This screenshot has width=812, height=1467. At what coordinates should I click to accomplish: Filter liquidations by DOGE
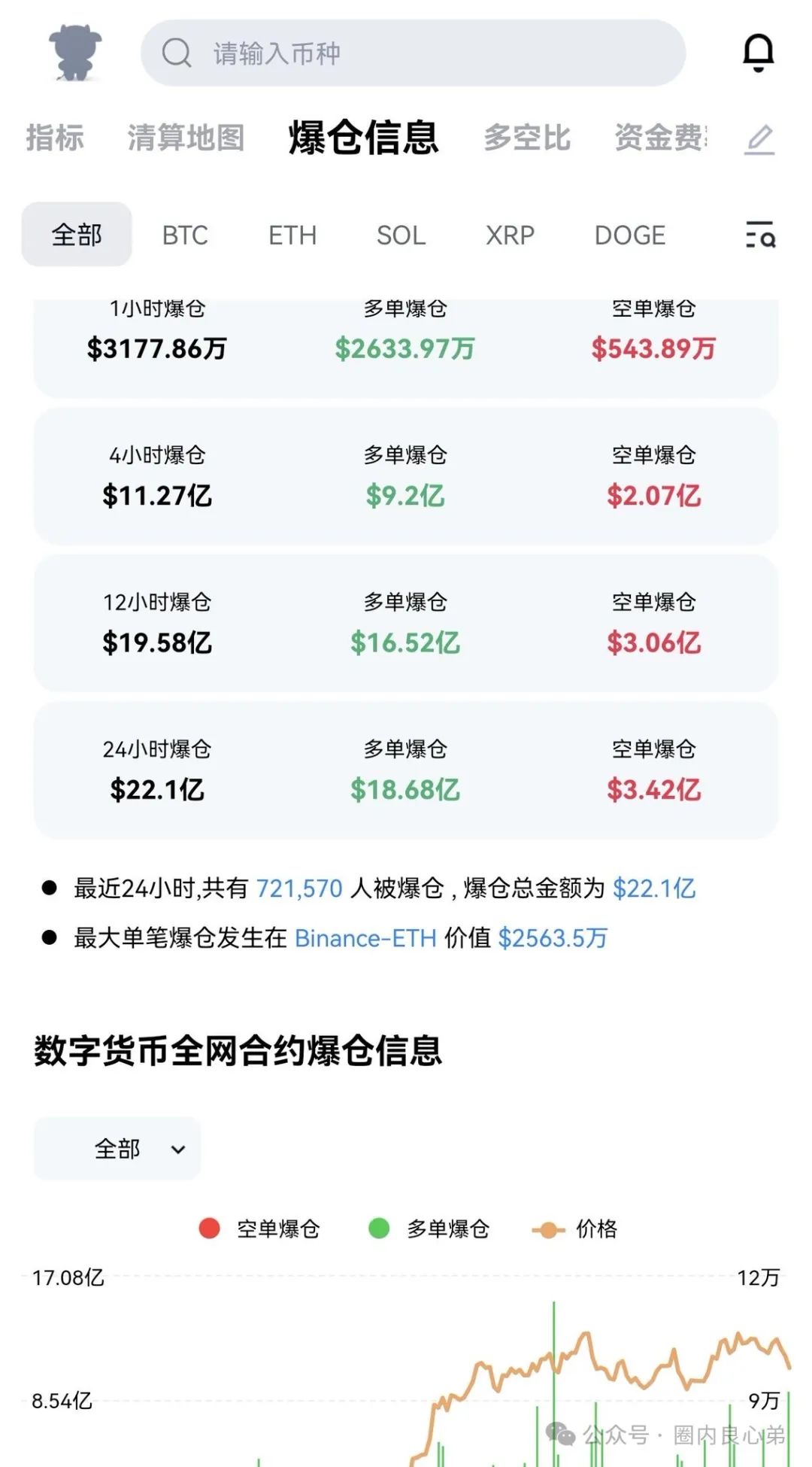[x=630, y=235]
